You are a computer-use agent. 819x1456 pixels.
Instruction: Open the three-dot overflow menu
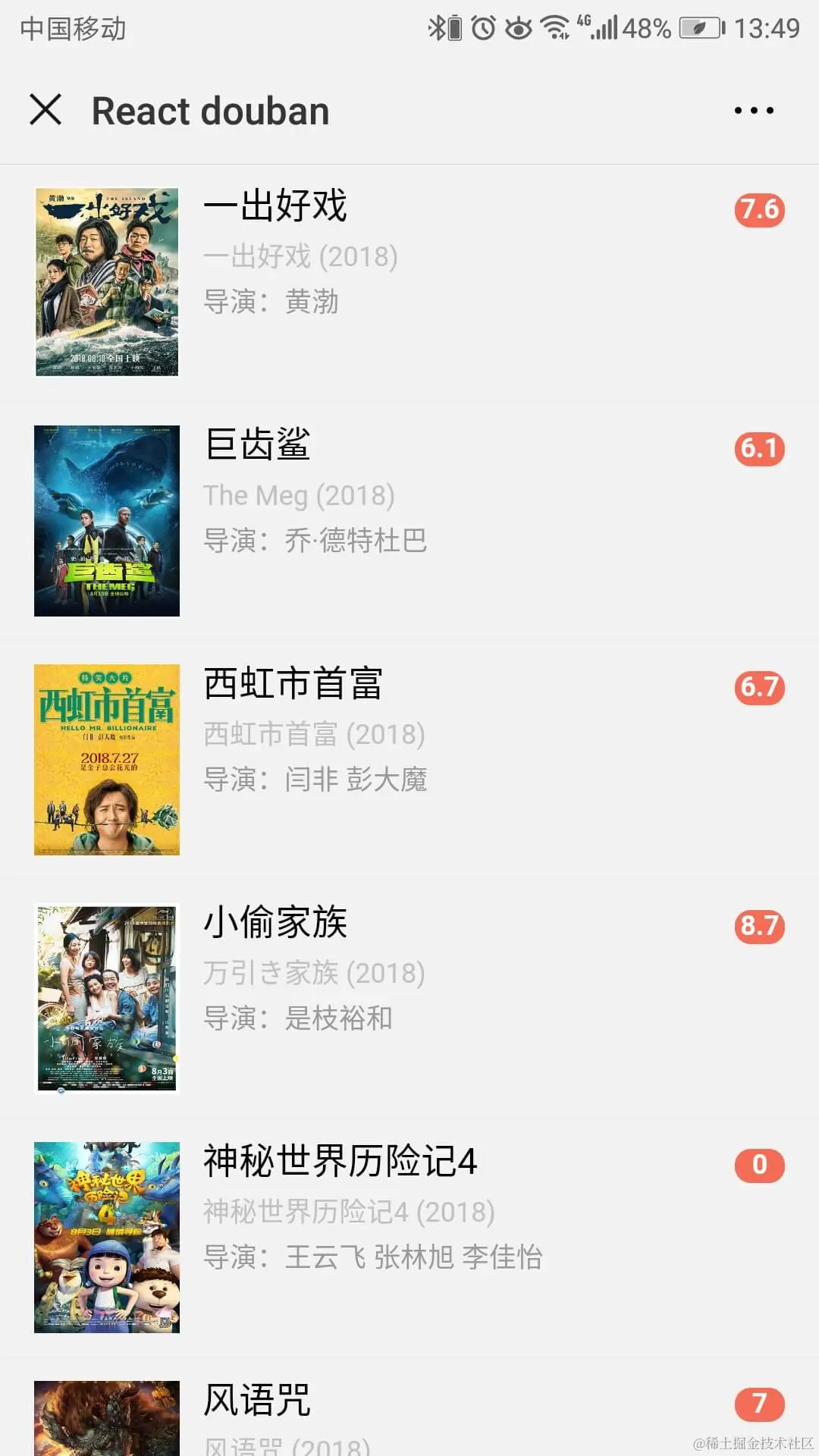click(x=754, y=111)
